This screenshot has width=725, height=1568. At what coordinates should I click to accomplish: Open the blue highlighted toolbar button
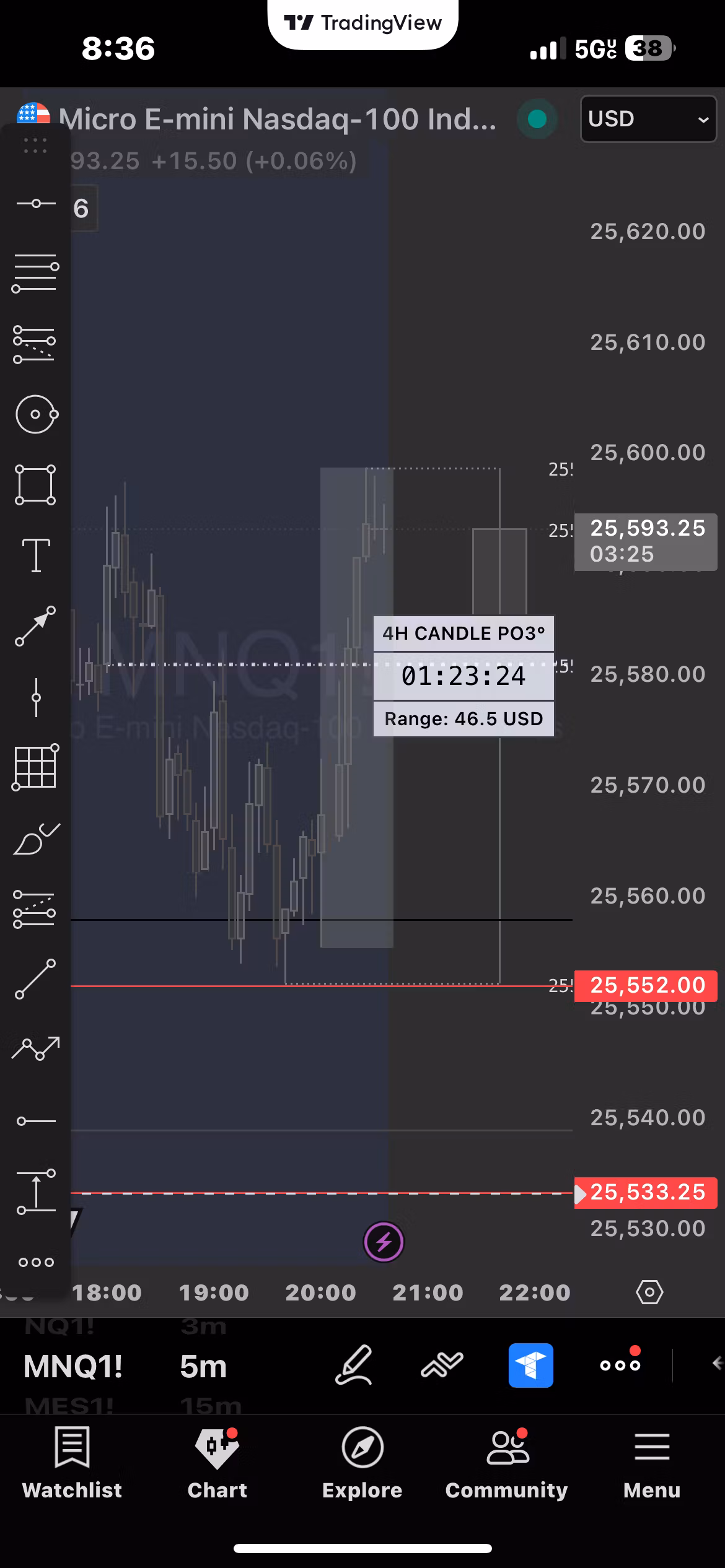[x=531, y=1365]
